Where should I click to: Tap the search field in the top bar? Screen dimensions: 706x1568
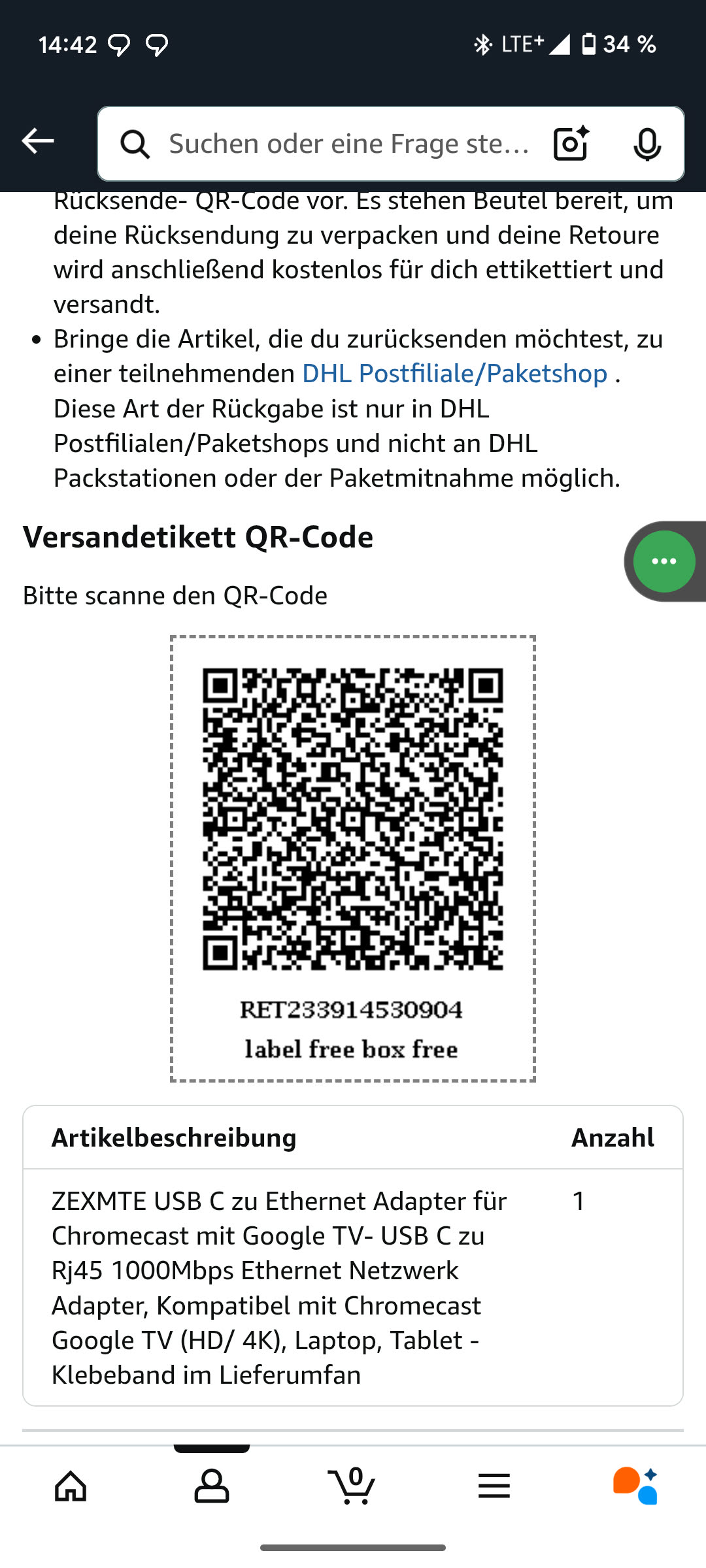click(346, 144)
